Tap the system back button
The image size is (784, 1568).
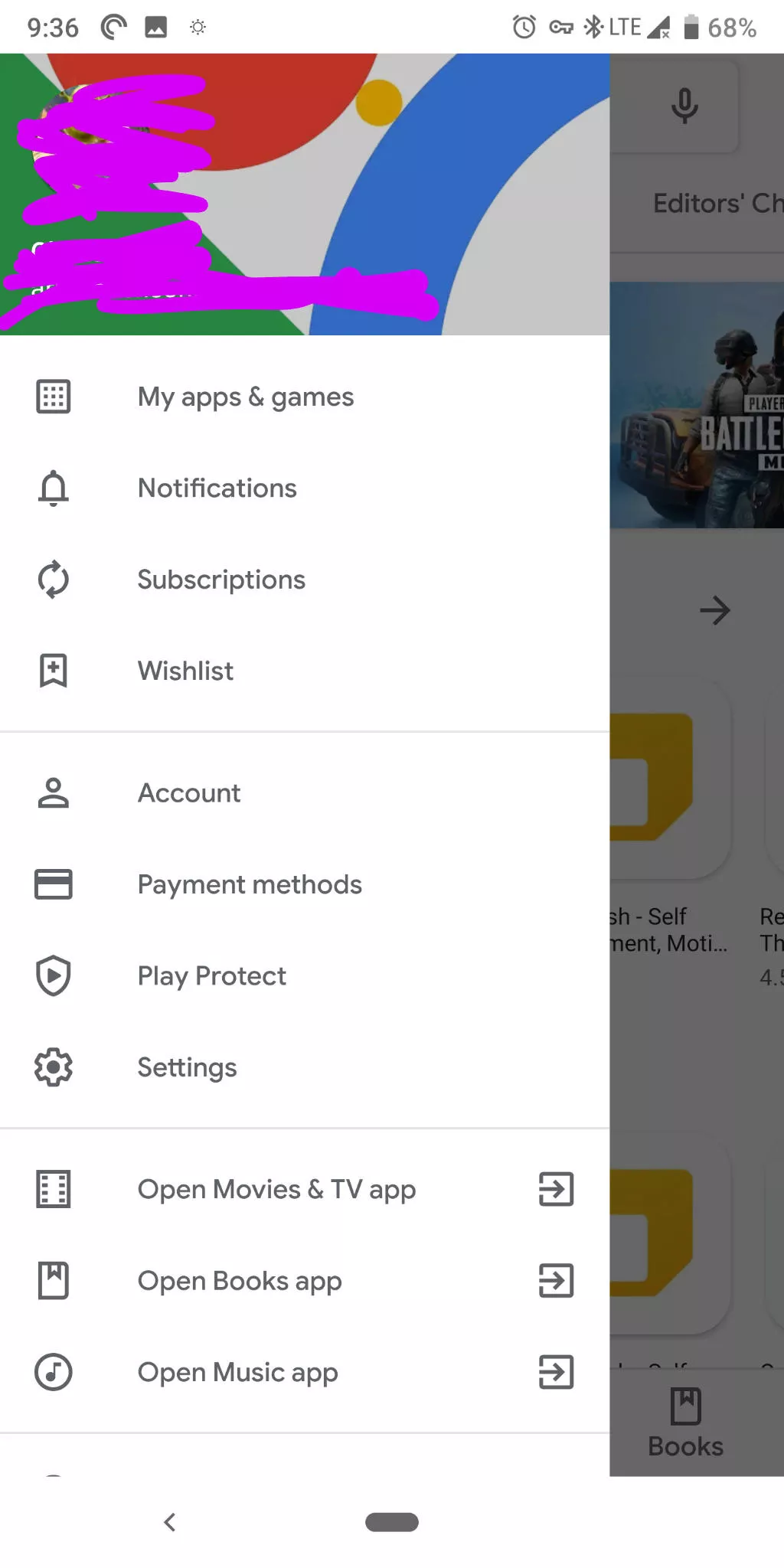tap(170, 1522)
